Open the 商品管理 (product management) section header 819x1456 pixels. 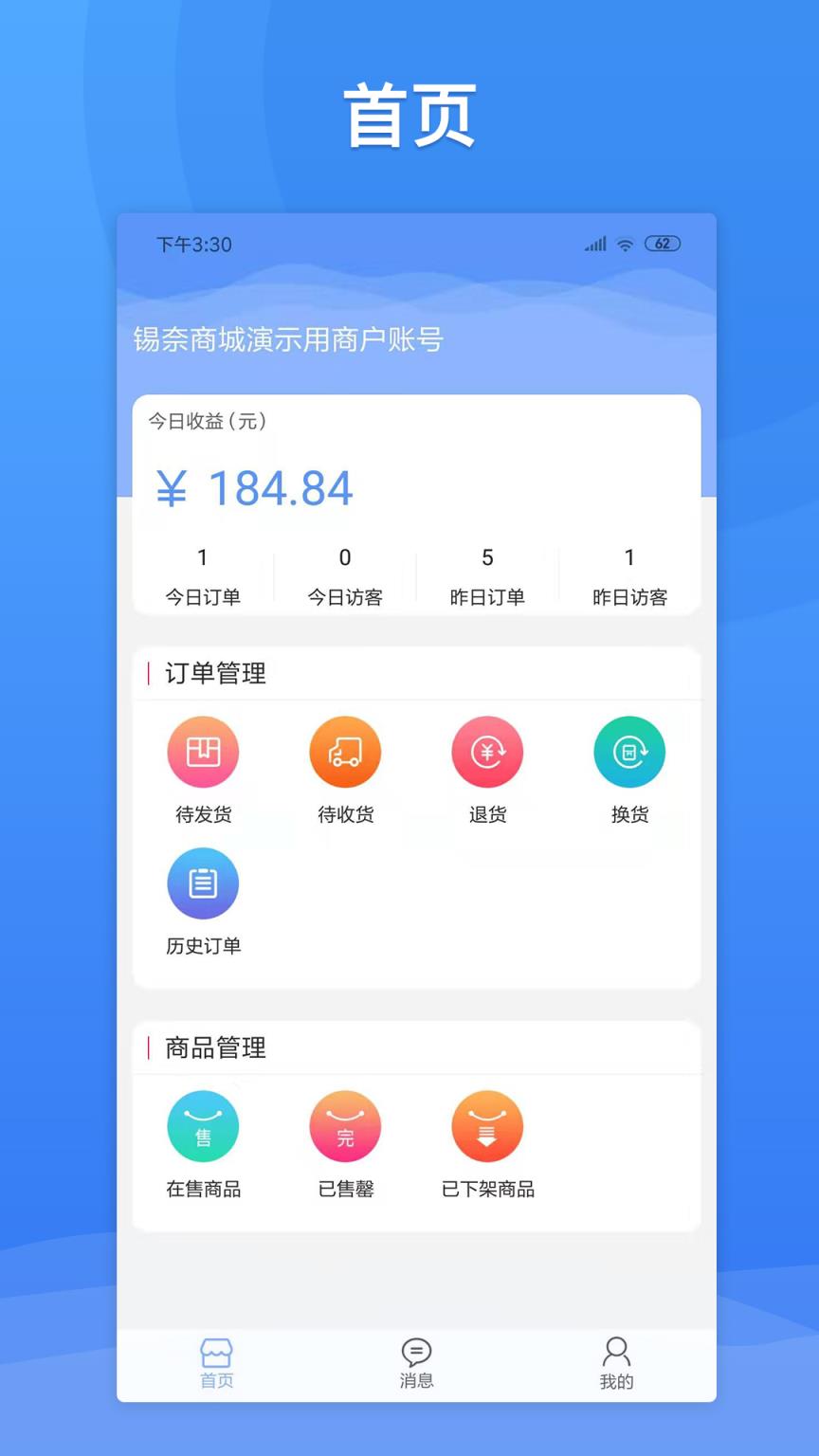(x=214, y=1048)
